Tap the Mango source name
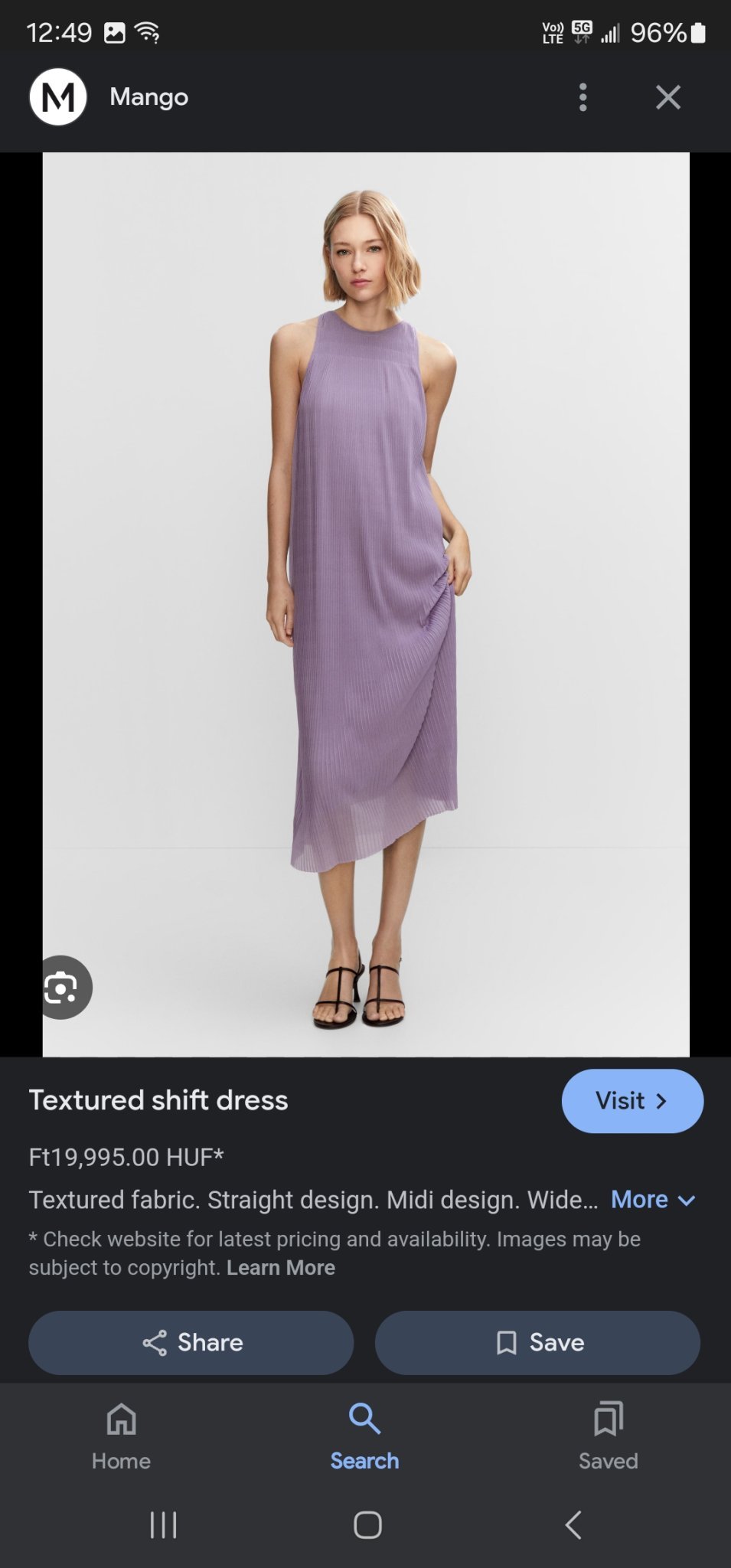Image resolution: width=731 pixels, height=1568 pixels. pos(148,97)
